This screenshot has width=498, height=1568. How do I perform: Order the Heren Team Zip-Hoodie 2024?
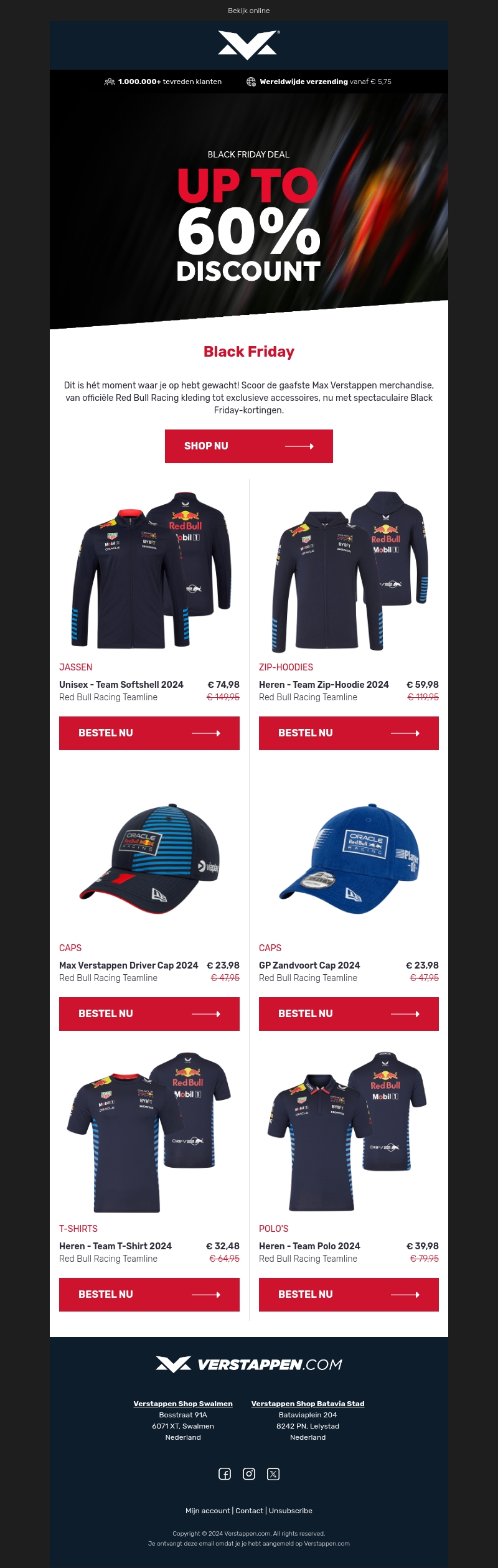tap(349, 733)
